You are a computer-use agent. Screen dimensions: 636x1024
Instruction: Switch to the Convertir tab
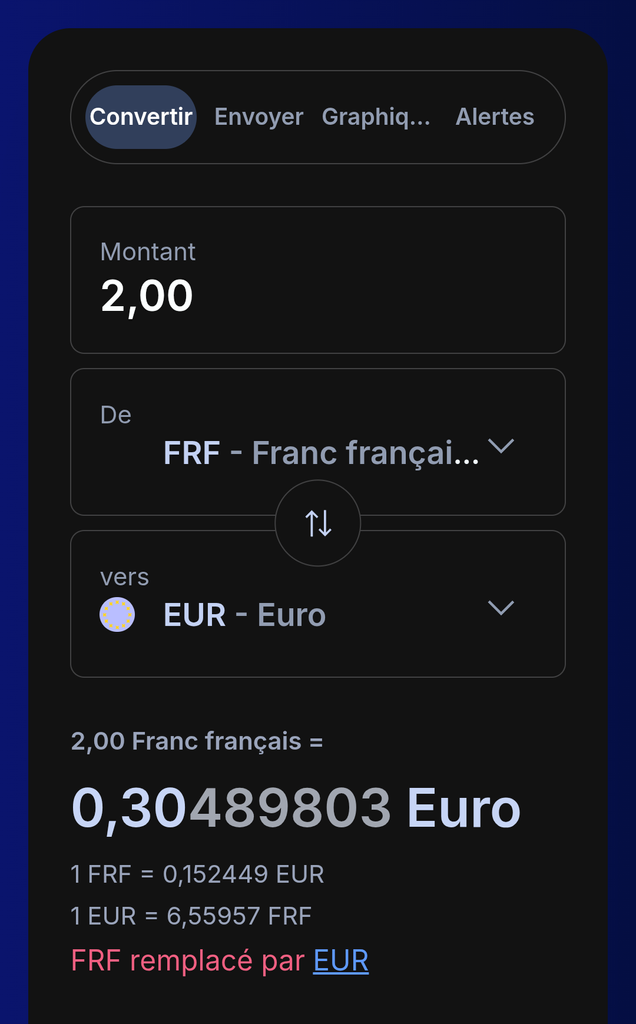pos(141,117)
